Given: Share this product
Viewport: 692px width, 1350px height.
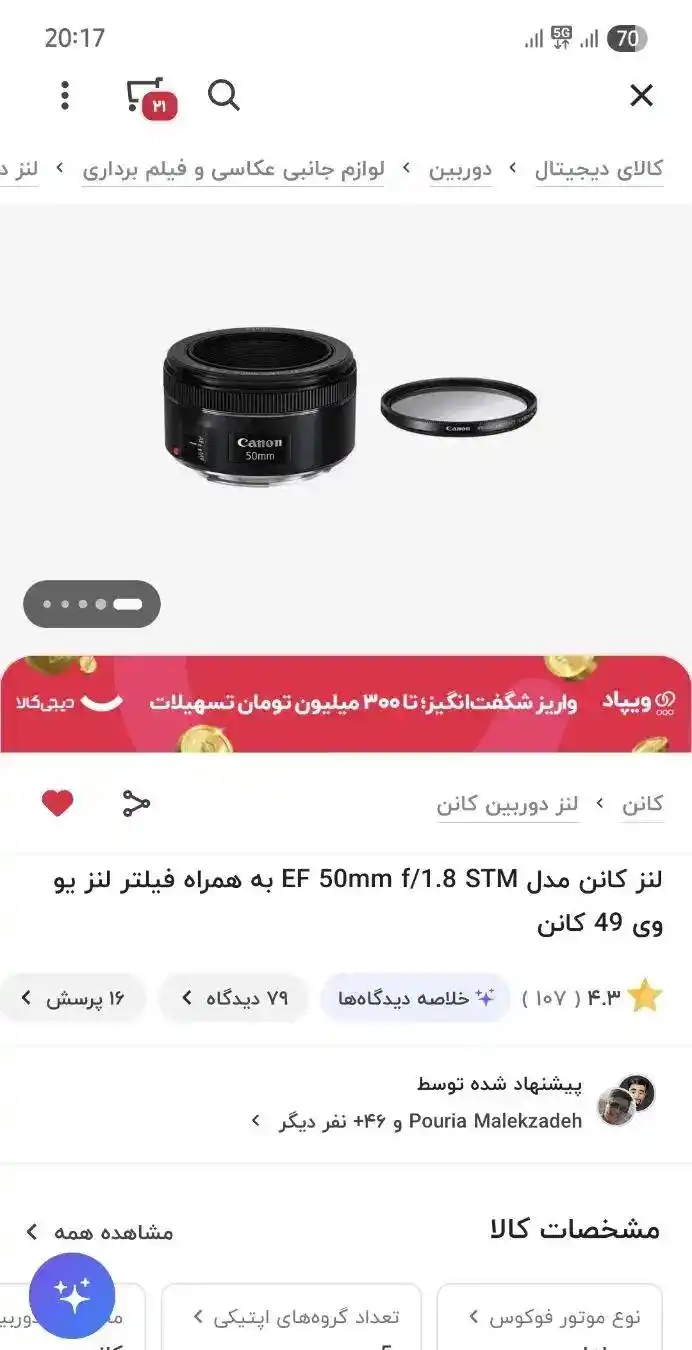Looking at the screenshot, I should (x=136, y=803).
